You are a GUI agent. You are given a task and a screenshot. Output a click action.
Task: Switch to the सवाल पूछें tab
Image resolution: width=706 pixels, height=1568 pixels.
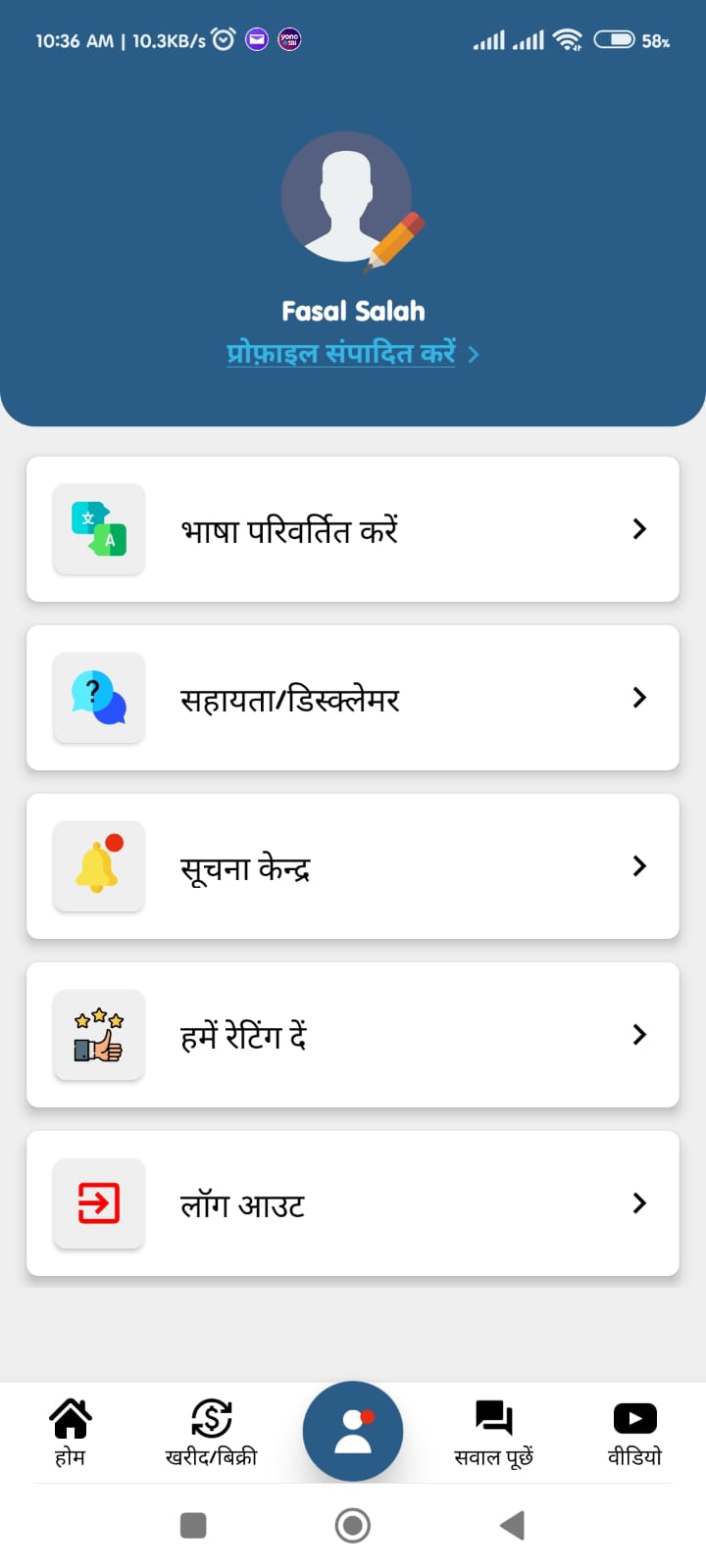(x=493, y=1432)
